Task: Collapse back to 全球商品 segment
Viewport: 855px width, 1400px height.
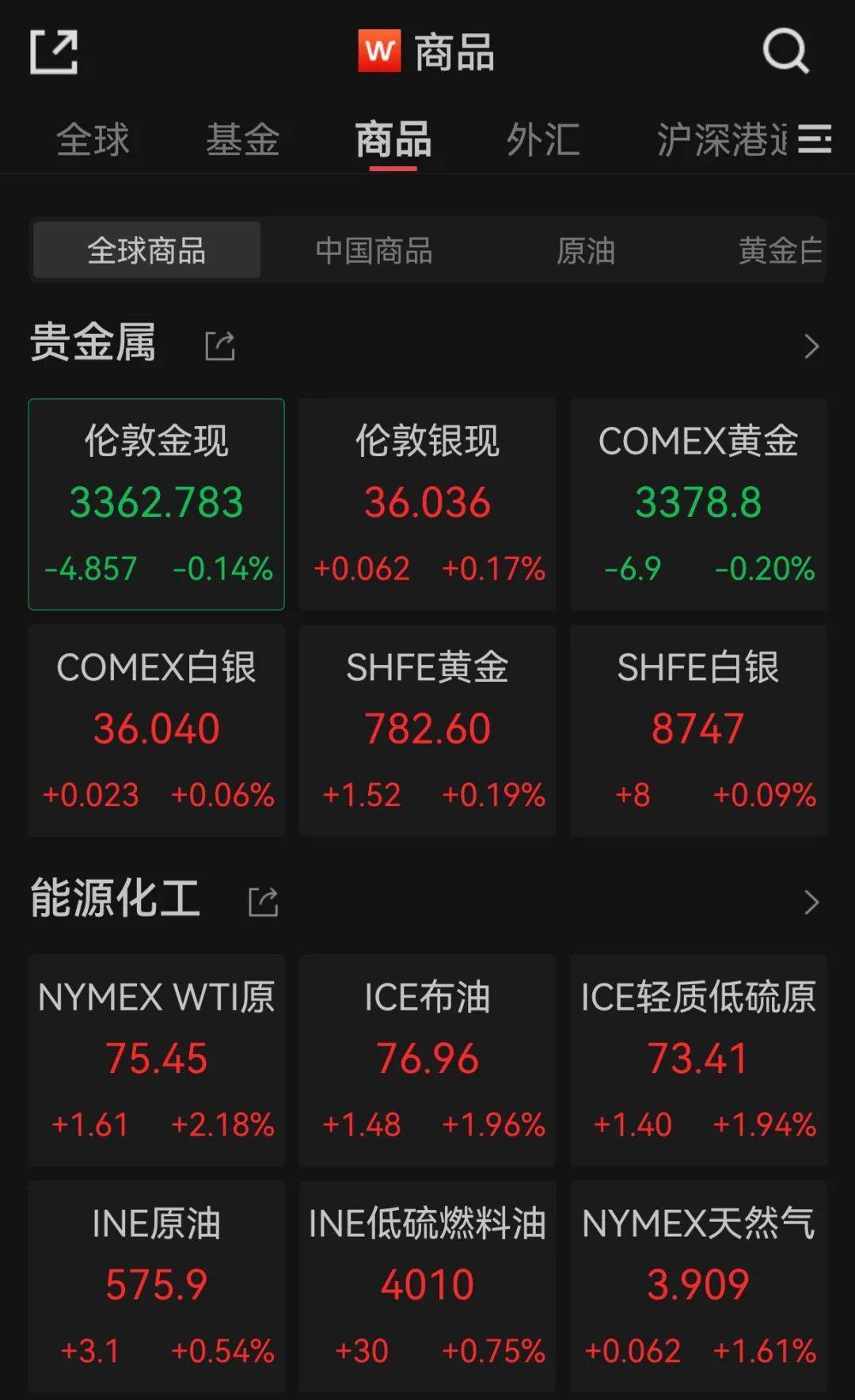Action: (x=145, y=249)
